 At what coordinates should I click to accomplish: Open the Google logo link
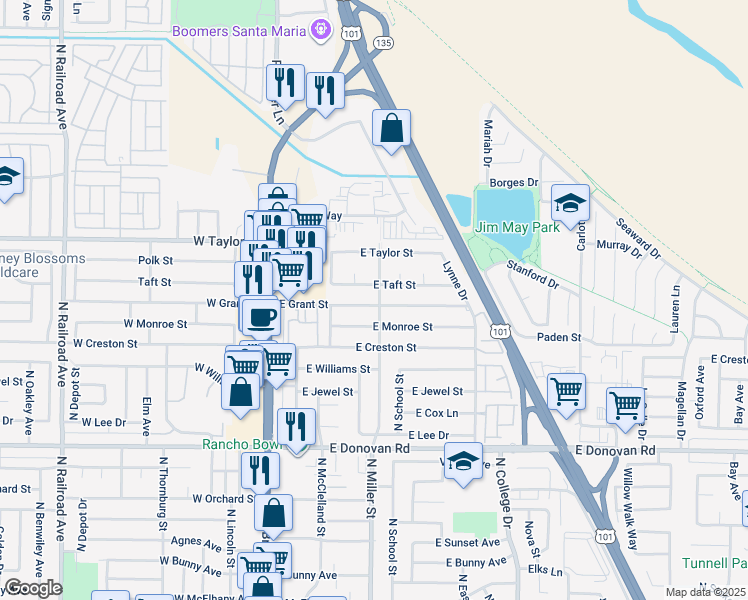click(33, 587)
